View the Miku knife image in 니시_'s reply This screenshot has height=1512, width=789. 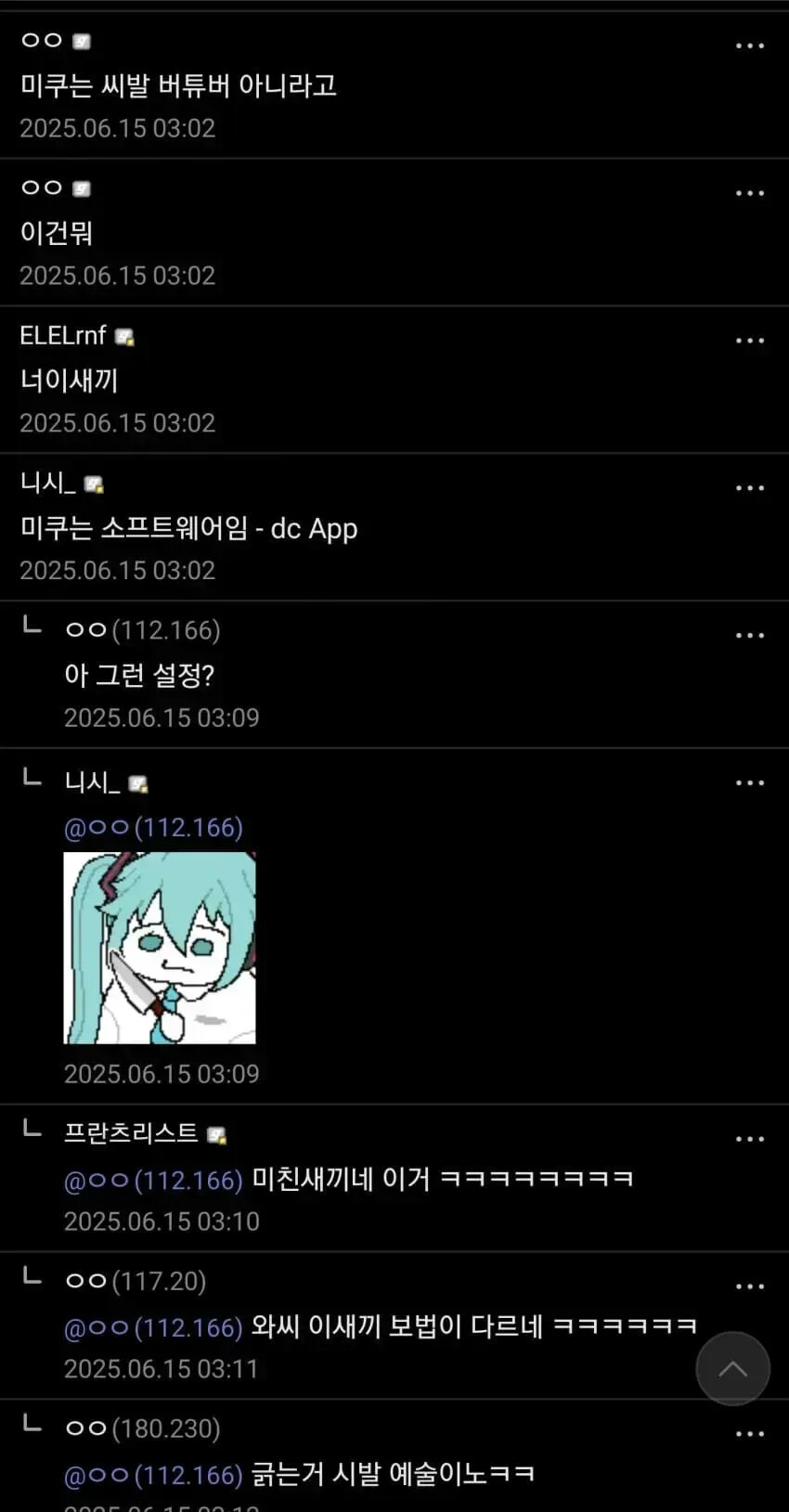pos(160,948)
